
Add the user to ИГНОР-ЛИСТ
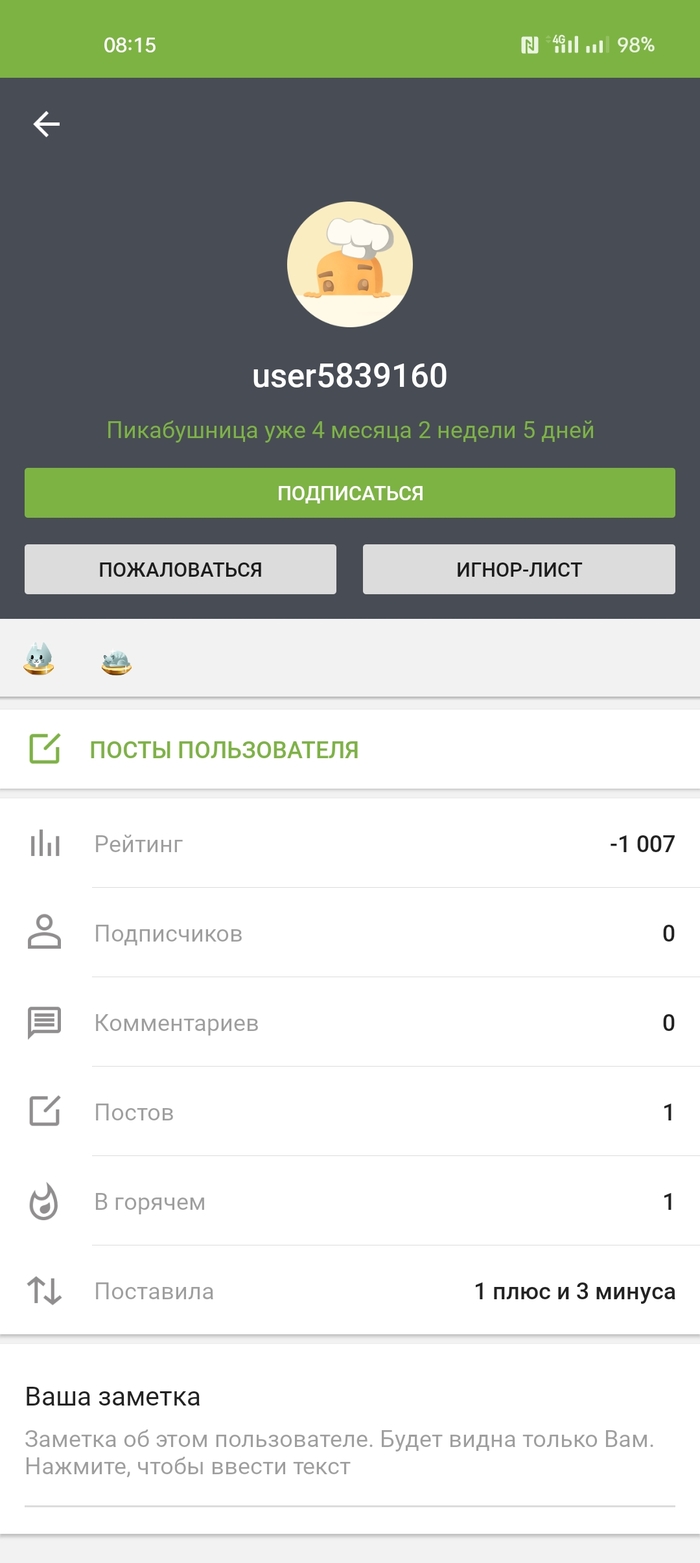(519, 570)
